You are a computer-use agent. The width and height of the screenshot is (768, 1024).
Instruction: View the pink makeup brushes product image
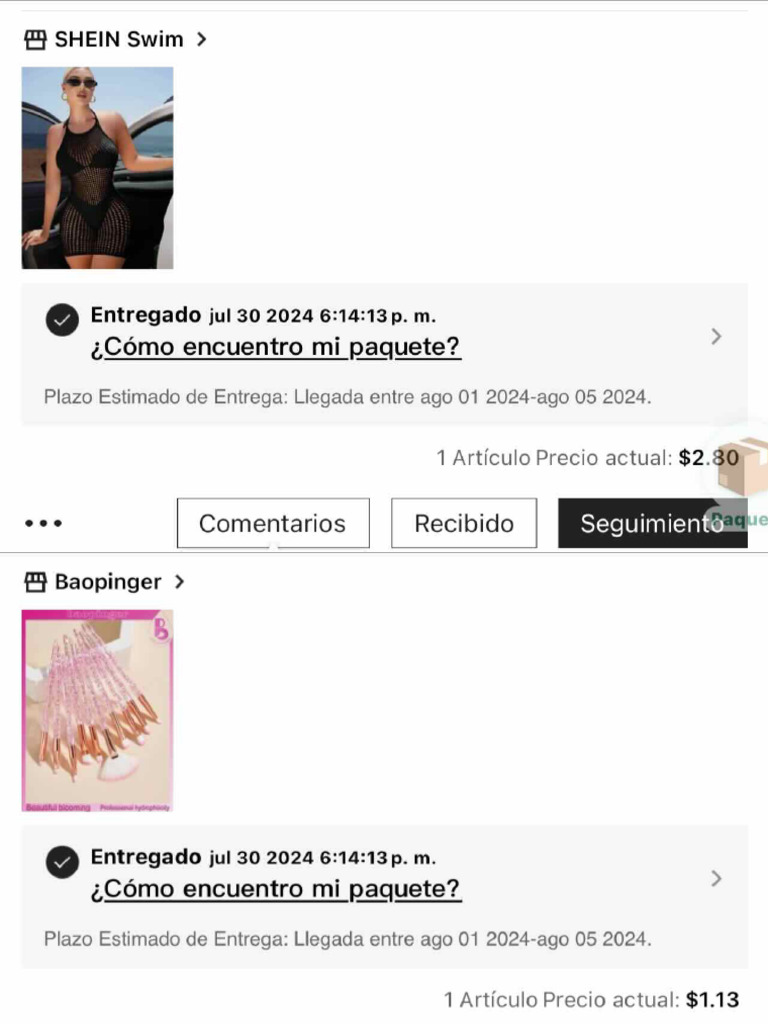pyautogui.click(x=97, y=710)
